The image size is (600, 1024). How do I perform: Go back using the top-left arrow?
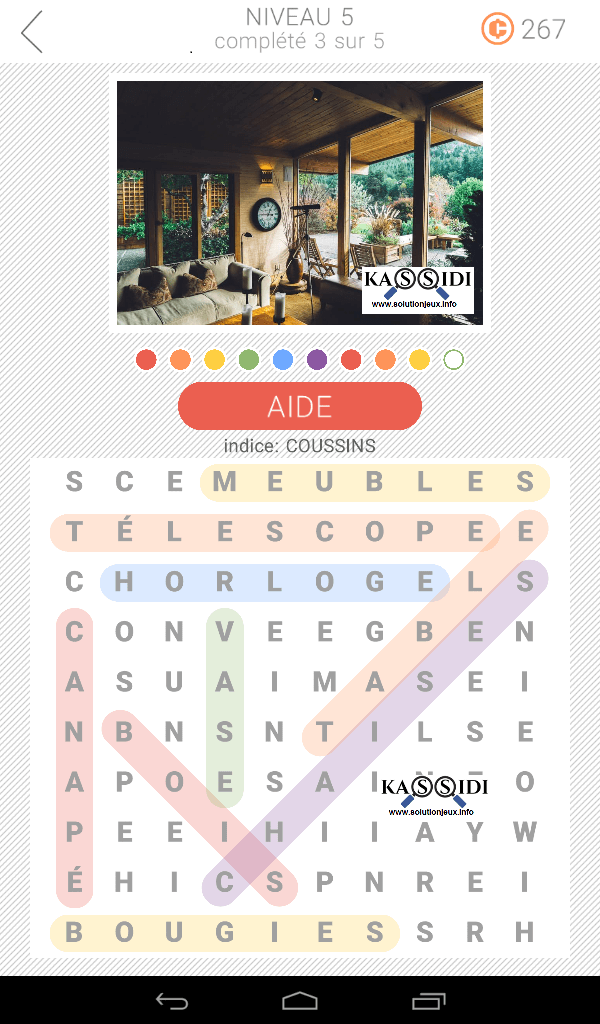[x=33, y=32]
